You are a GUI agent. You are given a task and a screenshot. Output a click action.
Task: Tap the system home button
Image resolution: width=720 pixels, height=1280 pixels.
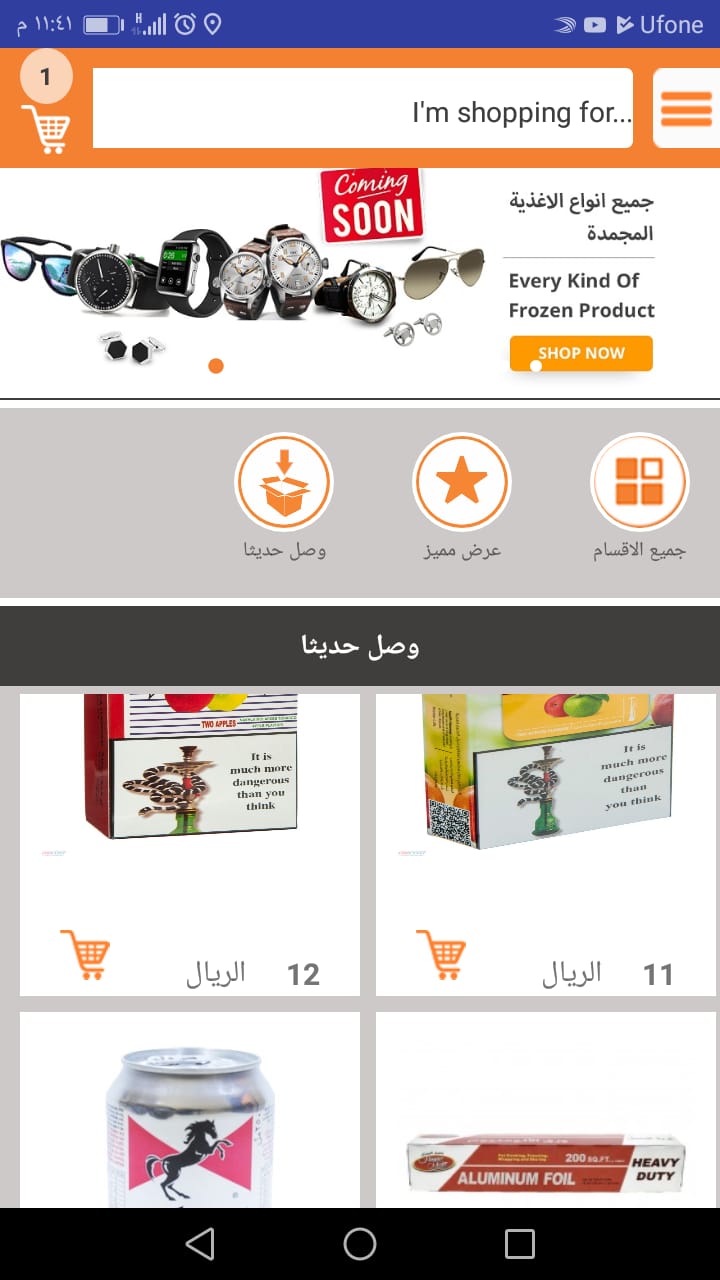(360, 1244)
